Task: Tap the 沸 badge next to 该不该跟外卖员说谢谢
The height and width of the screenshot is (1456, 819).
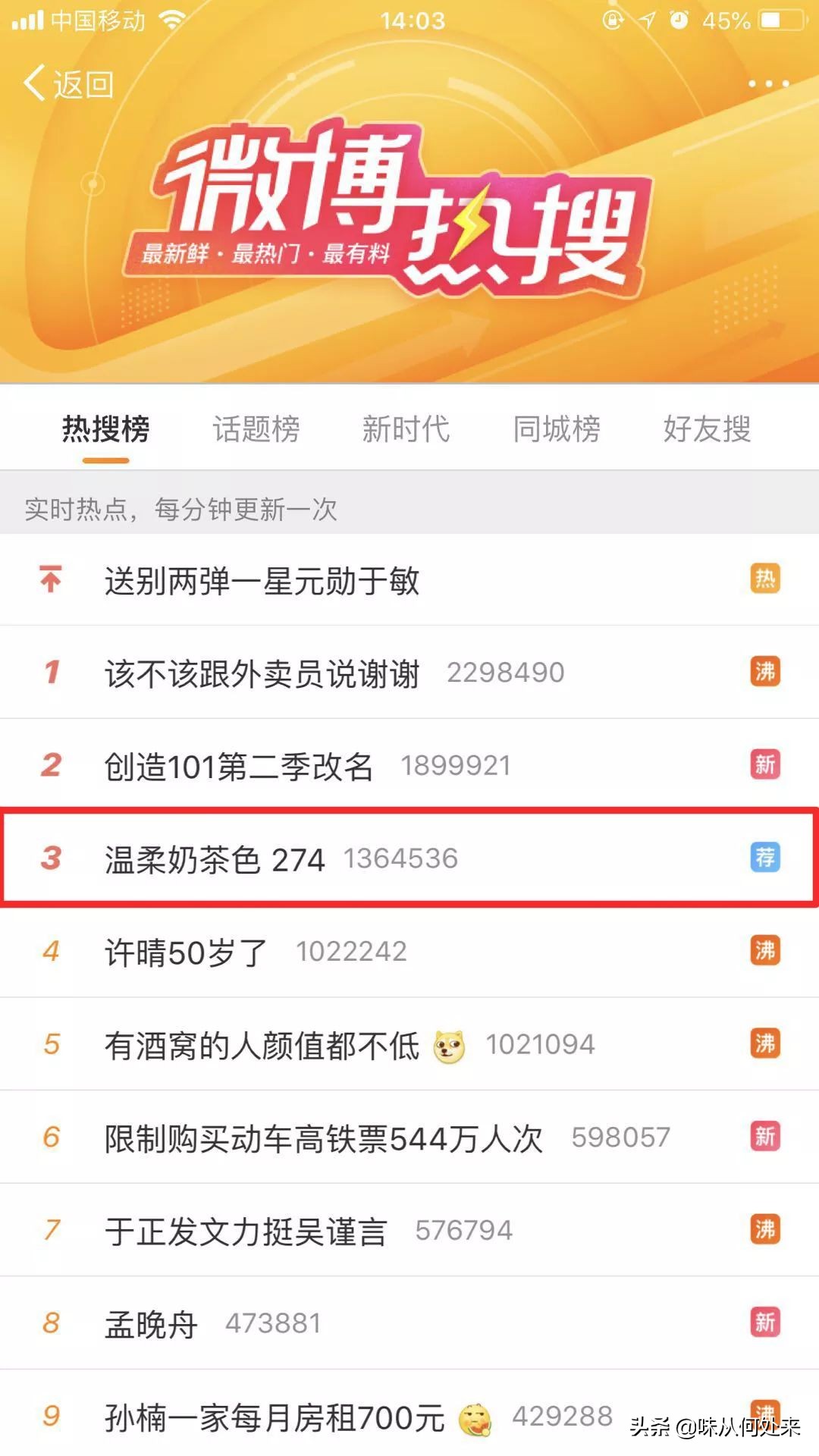Action: point(765,672)
